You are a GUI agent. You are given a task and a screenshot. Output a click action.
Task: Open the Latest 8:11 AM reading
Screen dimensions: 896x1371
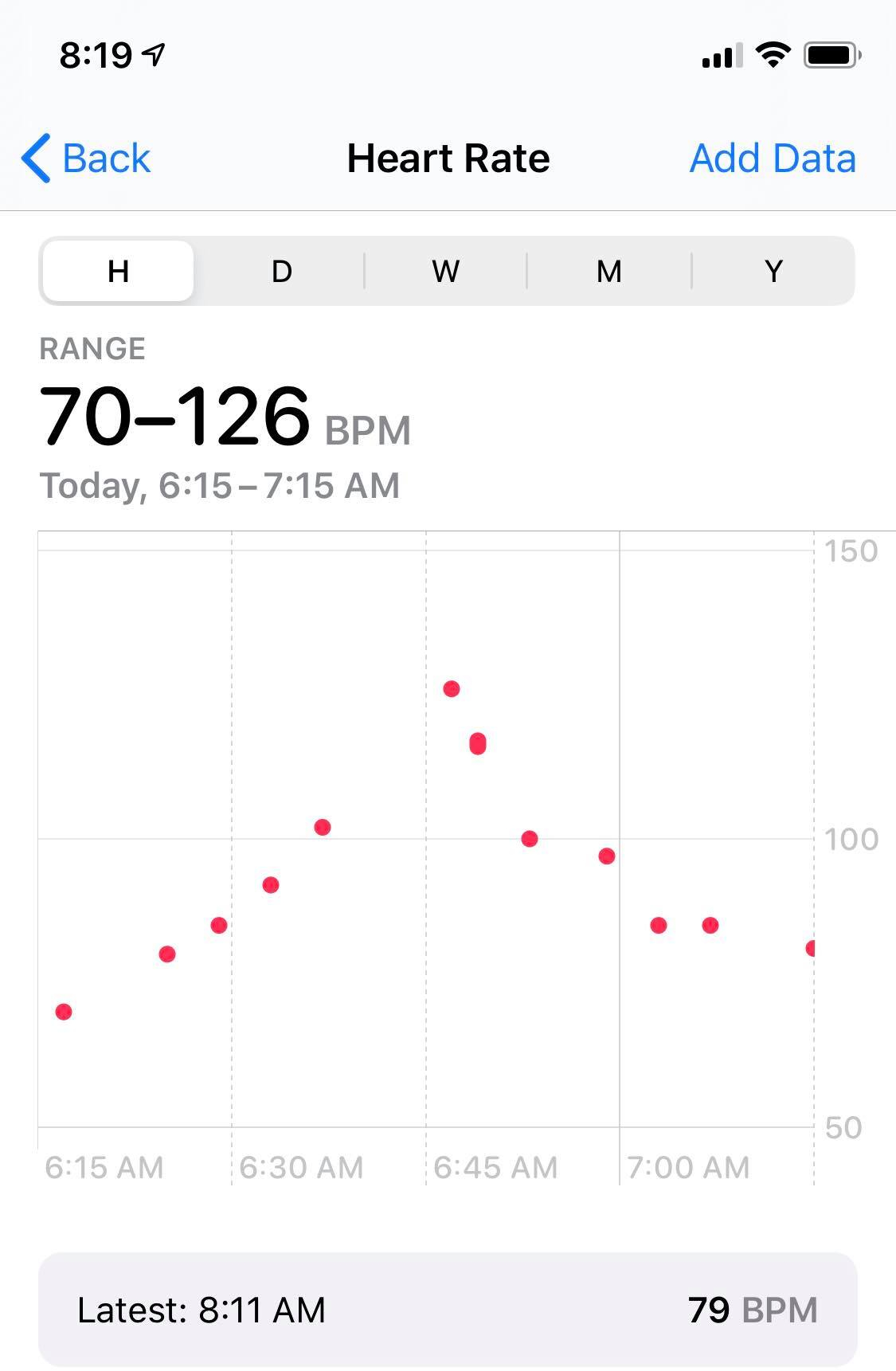coord(448,1310)
